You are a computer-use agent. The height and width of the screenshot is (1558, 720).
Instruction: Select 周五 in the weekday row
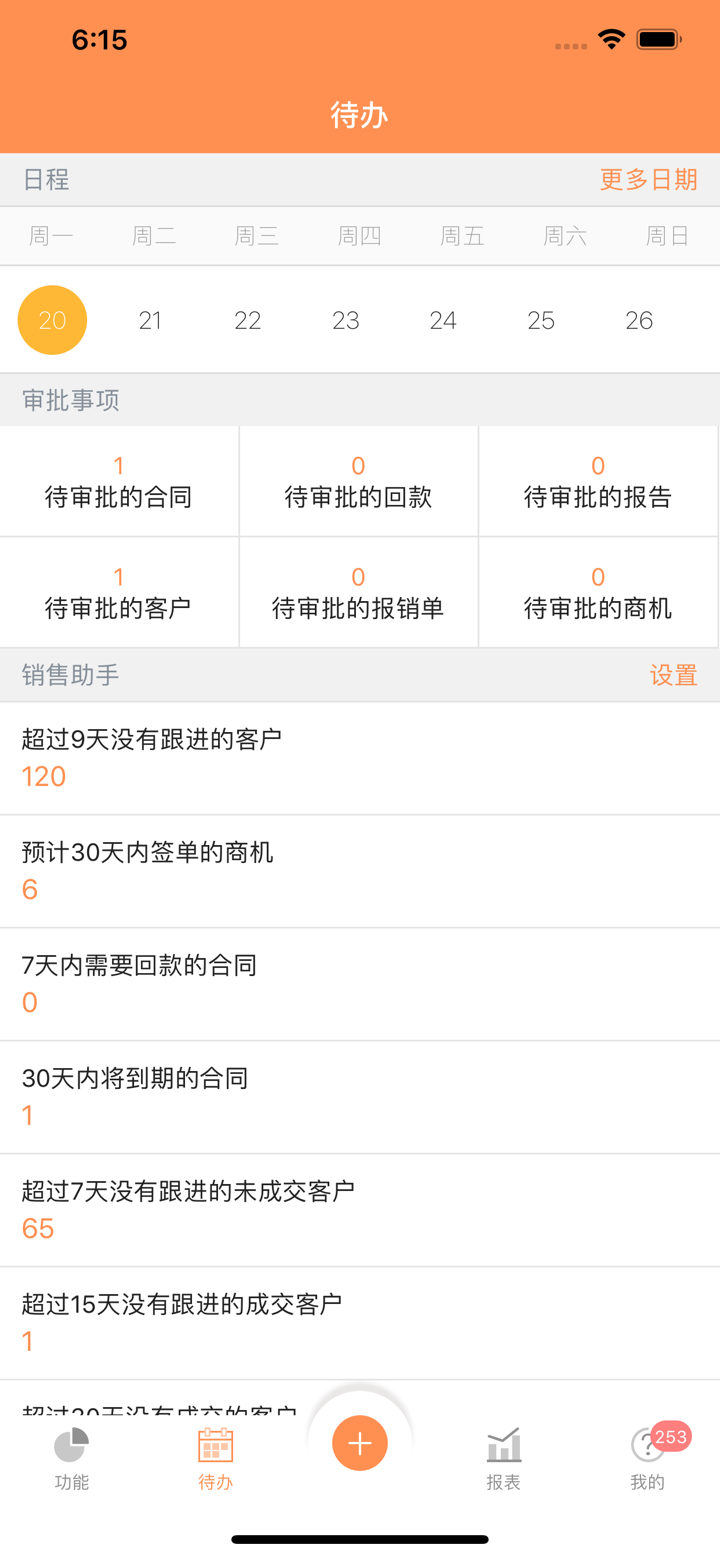461,236
